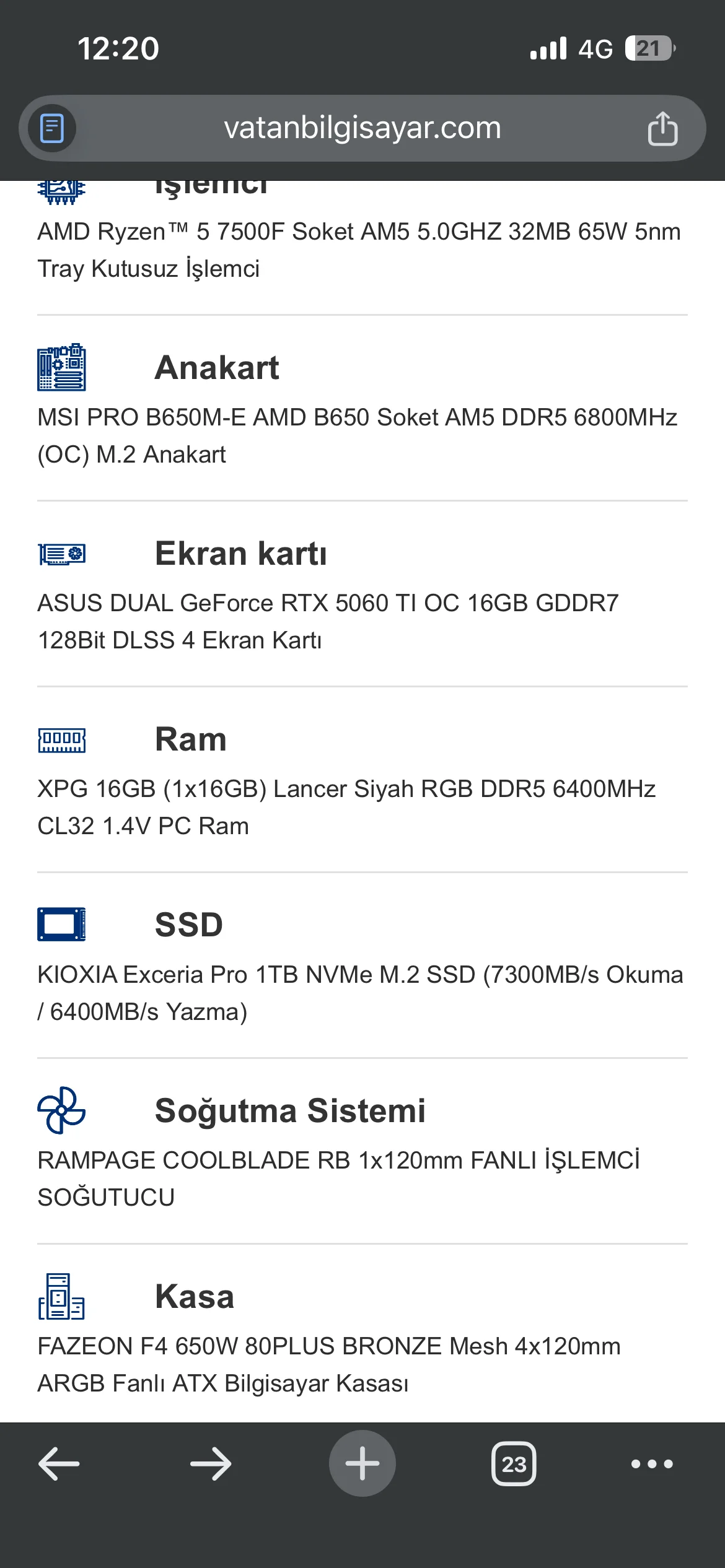Open the reader mode page icon

coord(52,129)
